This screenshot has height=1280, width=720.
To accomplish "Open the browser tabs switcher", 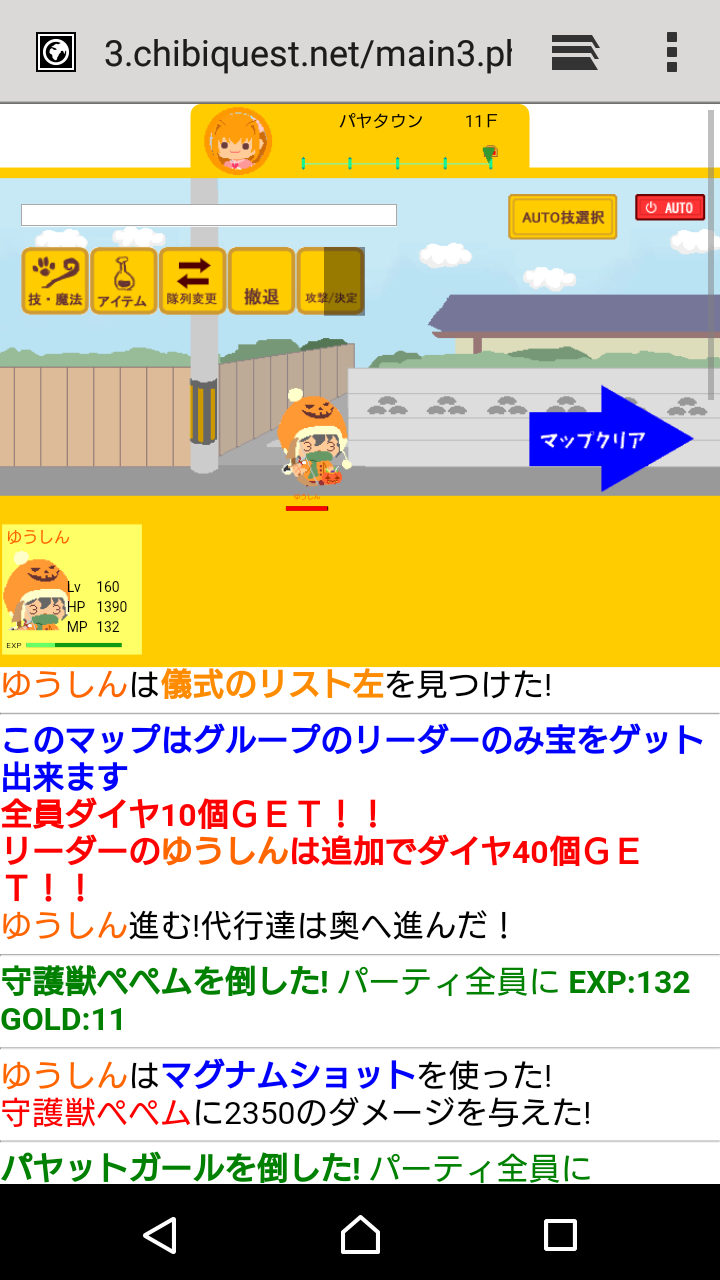I will 575,52.
